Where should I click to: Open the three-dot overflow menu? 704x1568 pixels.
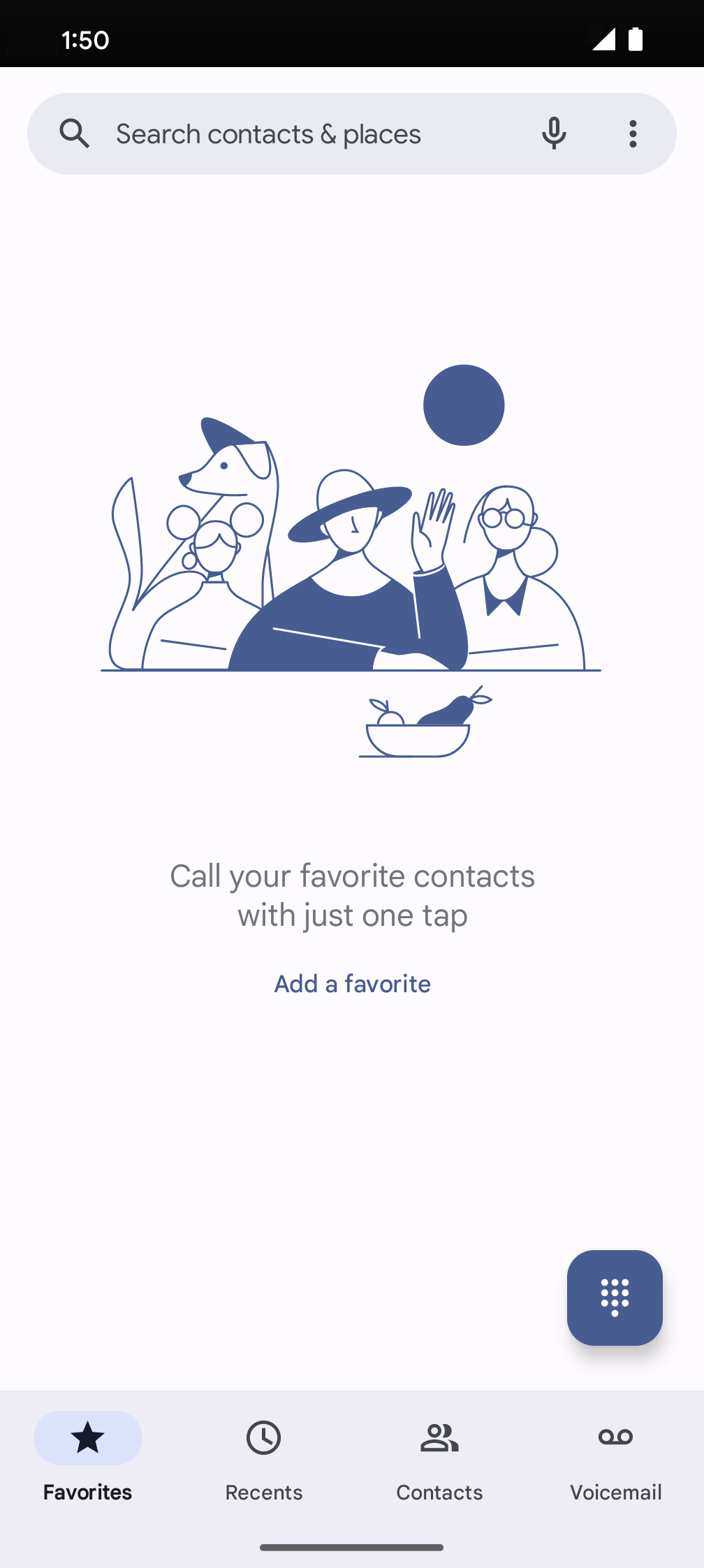(x=633, y=133)
